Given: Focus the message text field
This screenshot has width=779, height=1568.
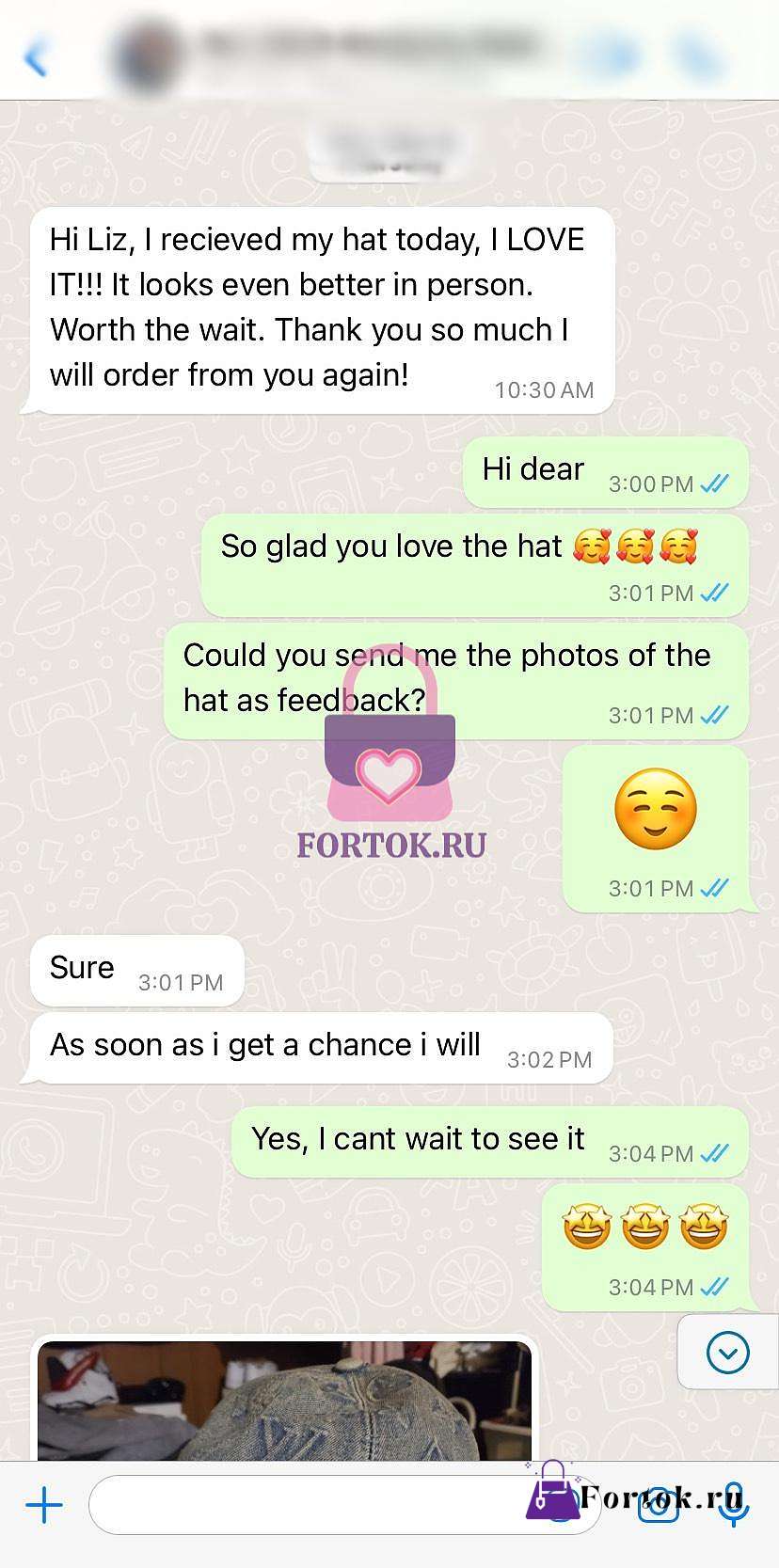Looking at the screenshot, I should click(x=343, y=1505).
